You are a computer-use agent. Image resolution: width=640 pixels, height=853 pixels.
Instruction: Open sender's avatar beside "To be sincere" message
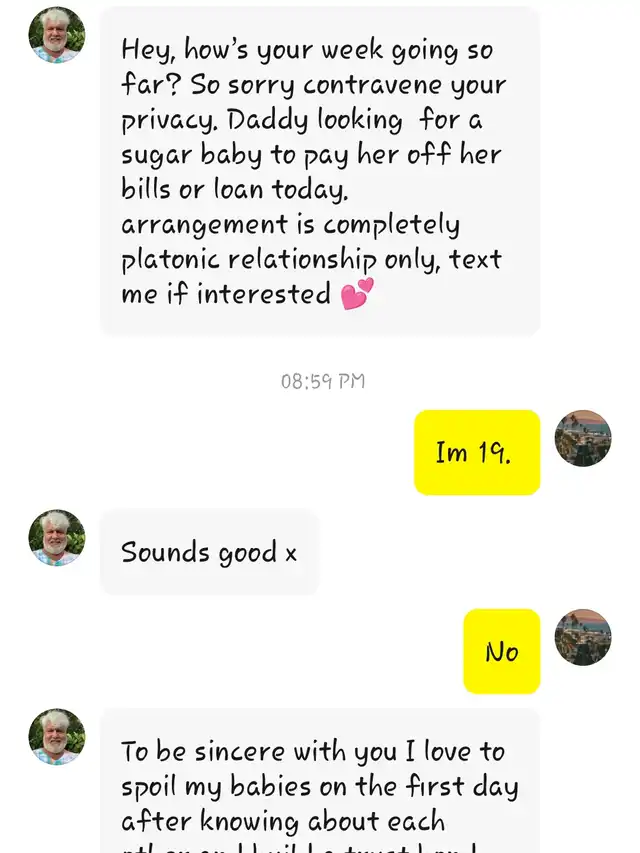coord(57,737)
